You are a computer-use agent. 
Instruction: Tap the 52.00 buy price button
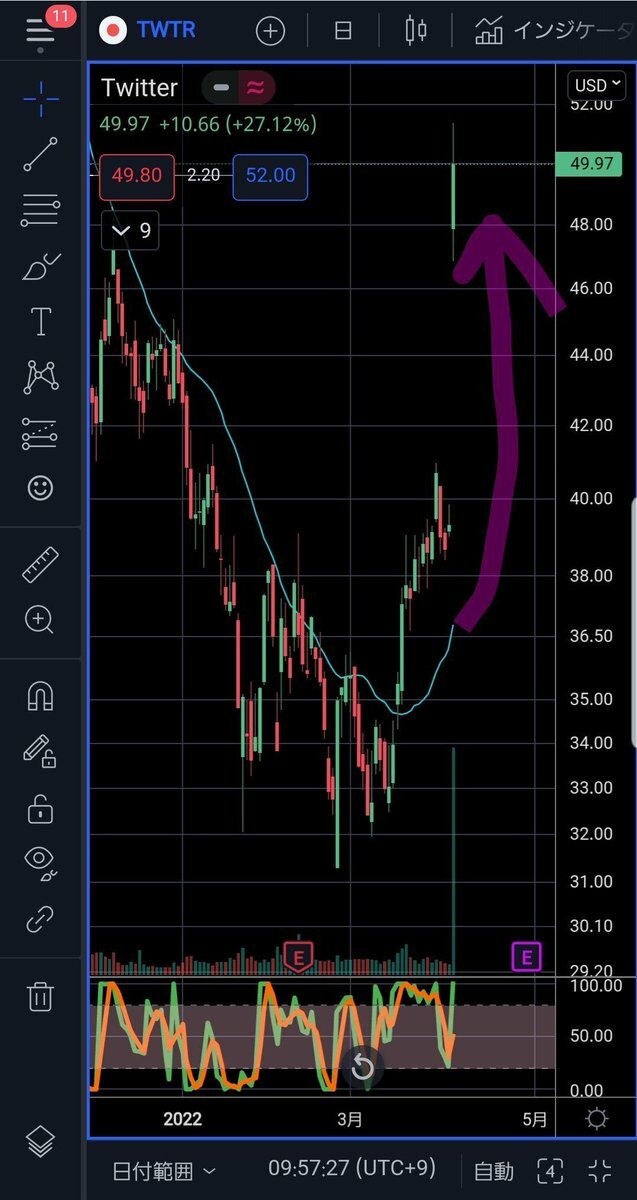[x=270, y=176]
